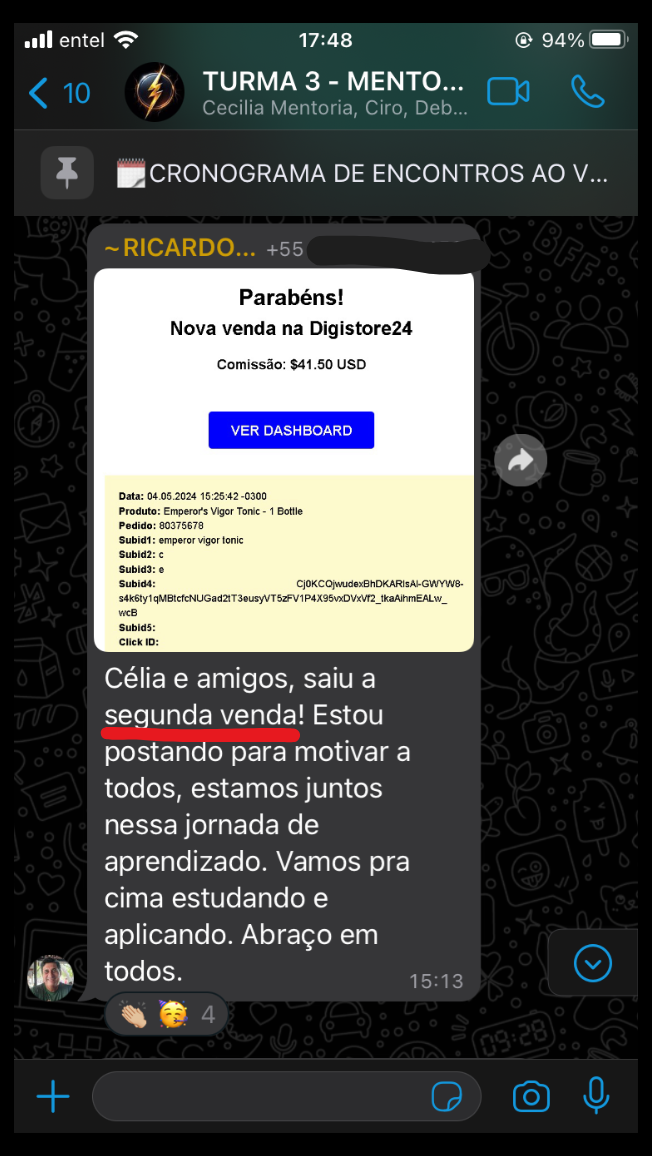
Task: Open TURMA 3 group info
Action: (333, 92)
